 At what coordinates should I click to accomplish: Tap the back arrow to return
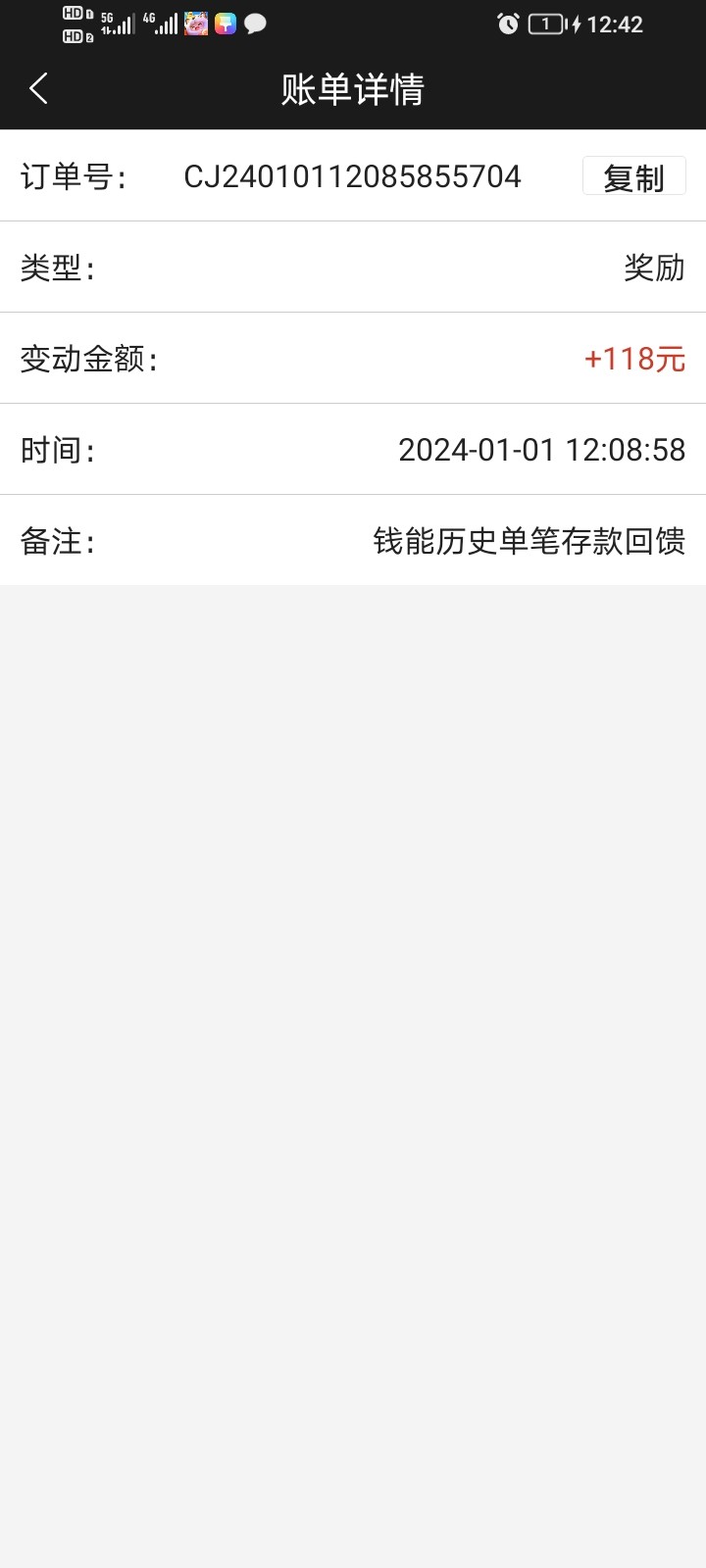pos(37,88)
